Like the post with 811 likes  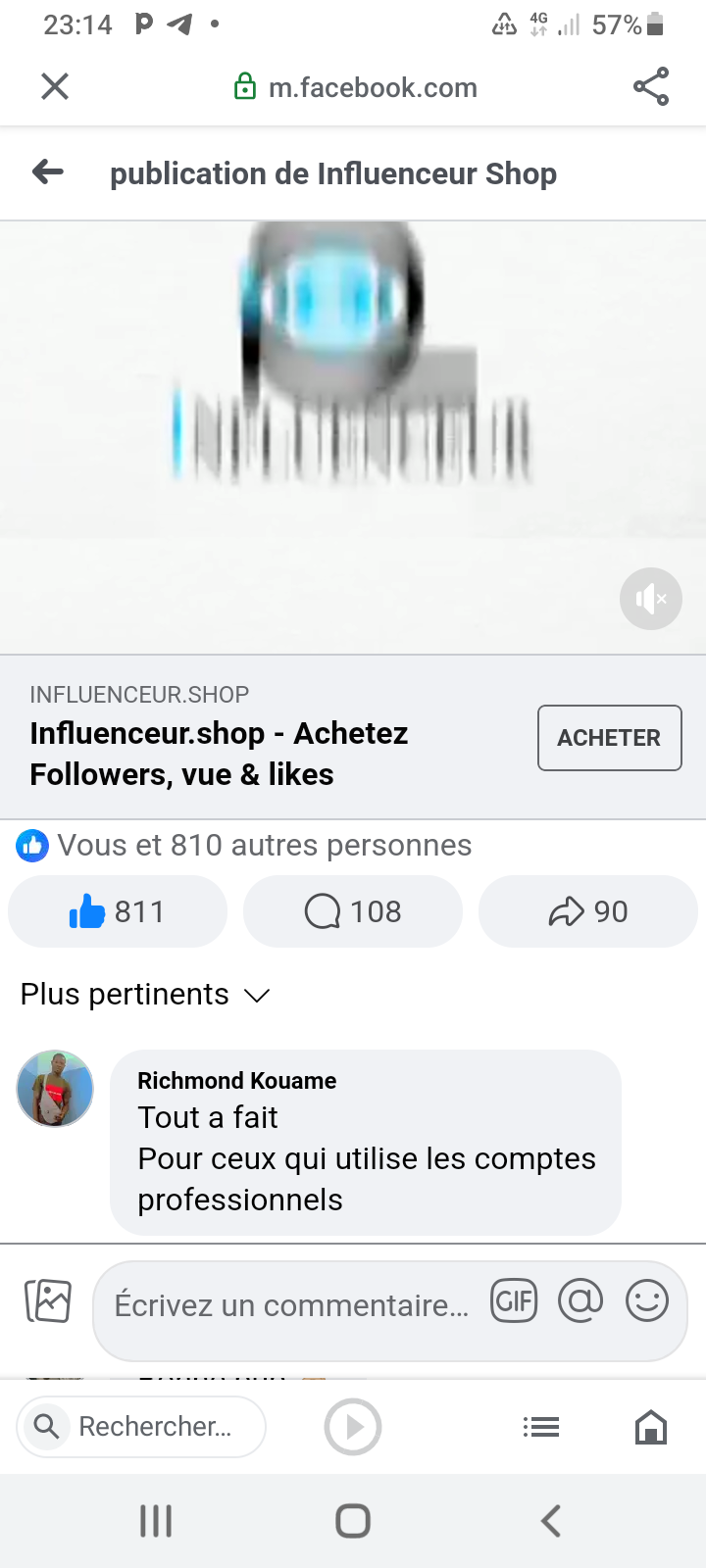pyautogui.click(x=118, y=911)
